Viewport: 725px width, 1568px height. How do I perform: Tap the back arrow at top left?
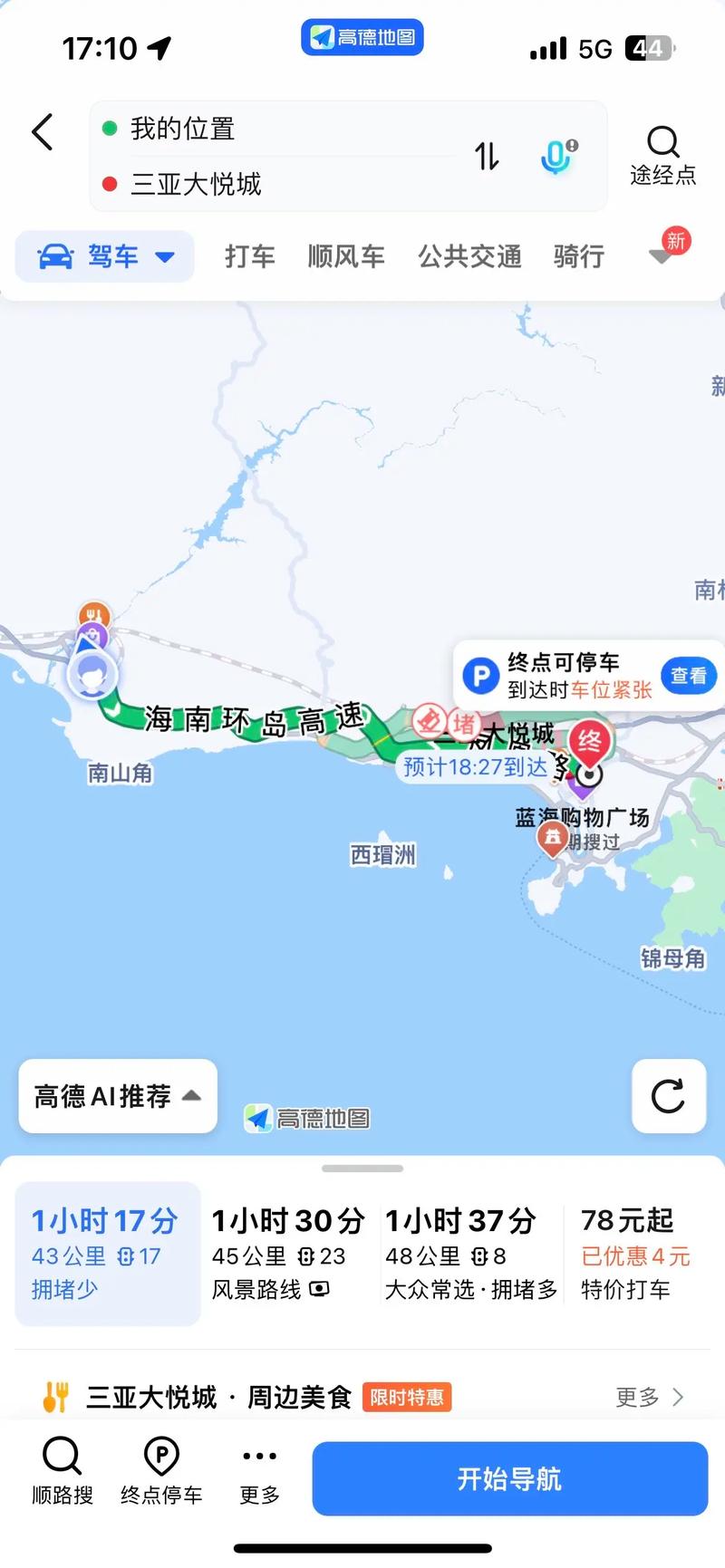tap(42, 132)
